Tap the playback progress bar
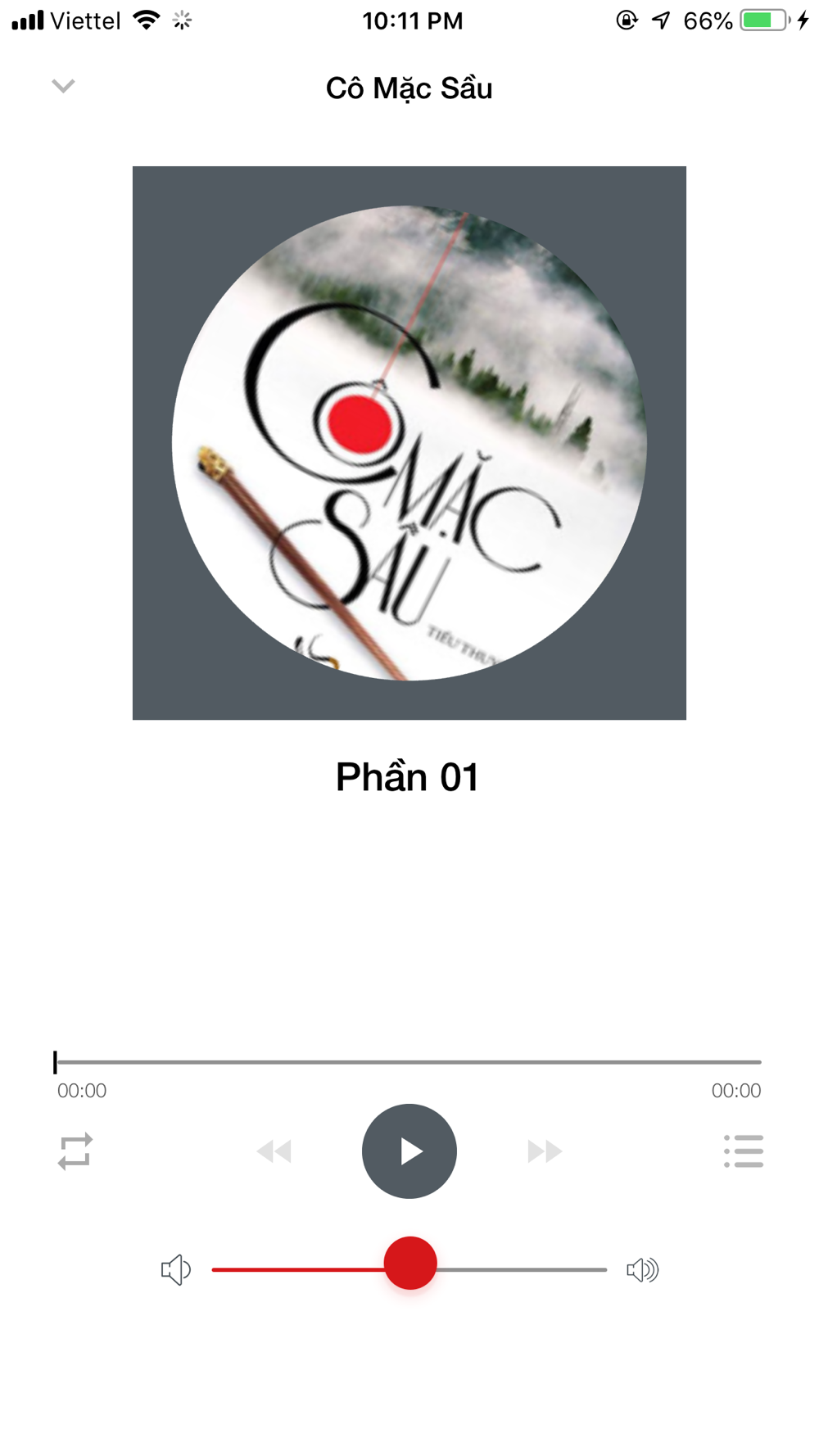This screenshot has width=819, height=1456. point(408,1062)
